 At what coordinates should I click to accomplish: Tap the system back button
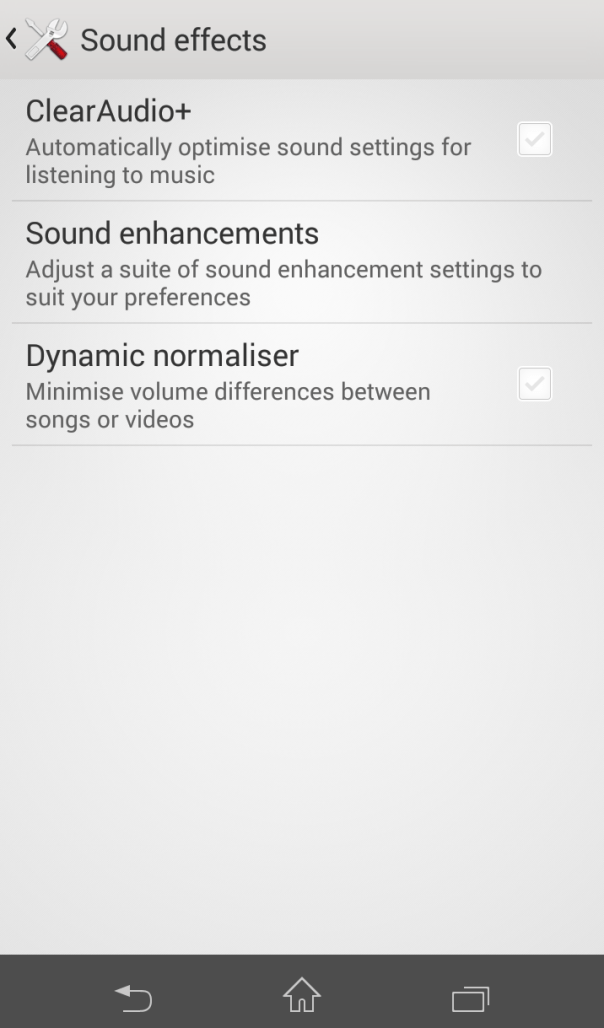coord(133,996)
